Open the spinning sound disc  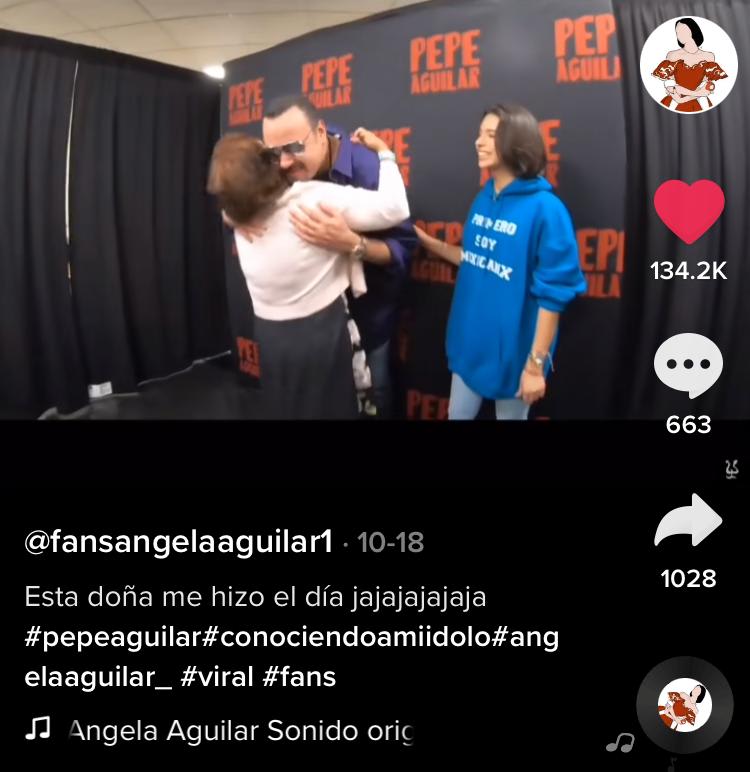point(685,705)
